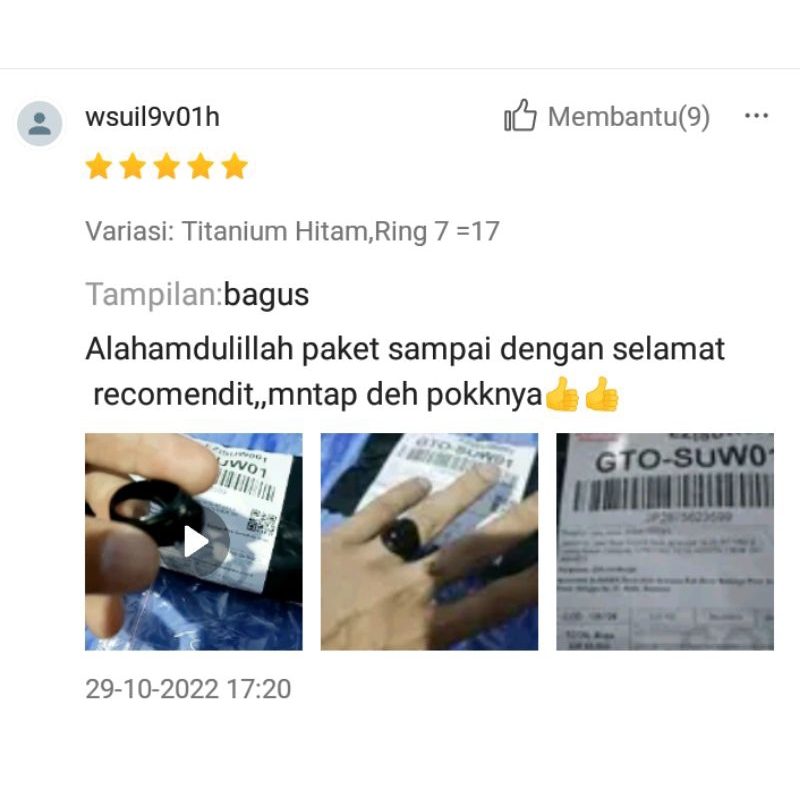Play the review video of the ring

(194, 542)
